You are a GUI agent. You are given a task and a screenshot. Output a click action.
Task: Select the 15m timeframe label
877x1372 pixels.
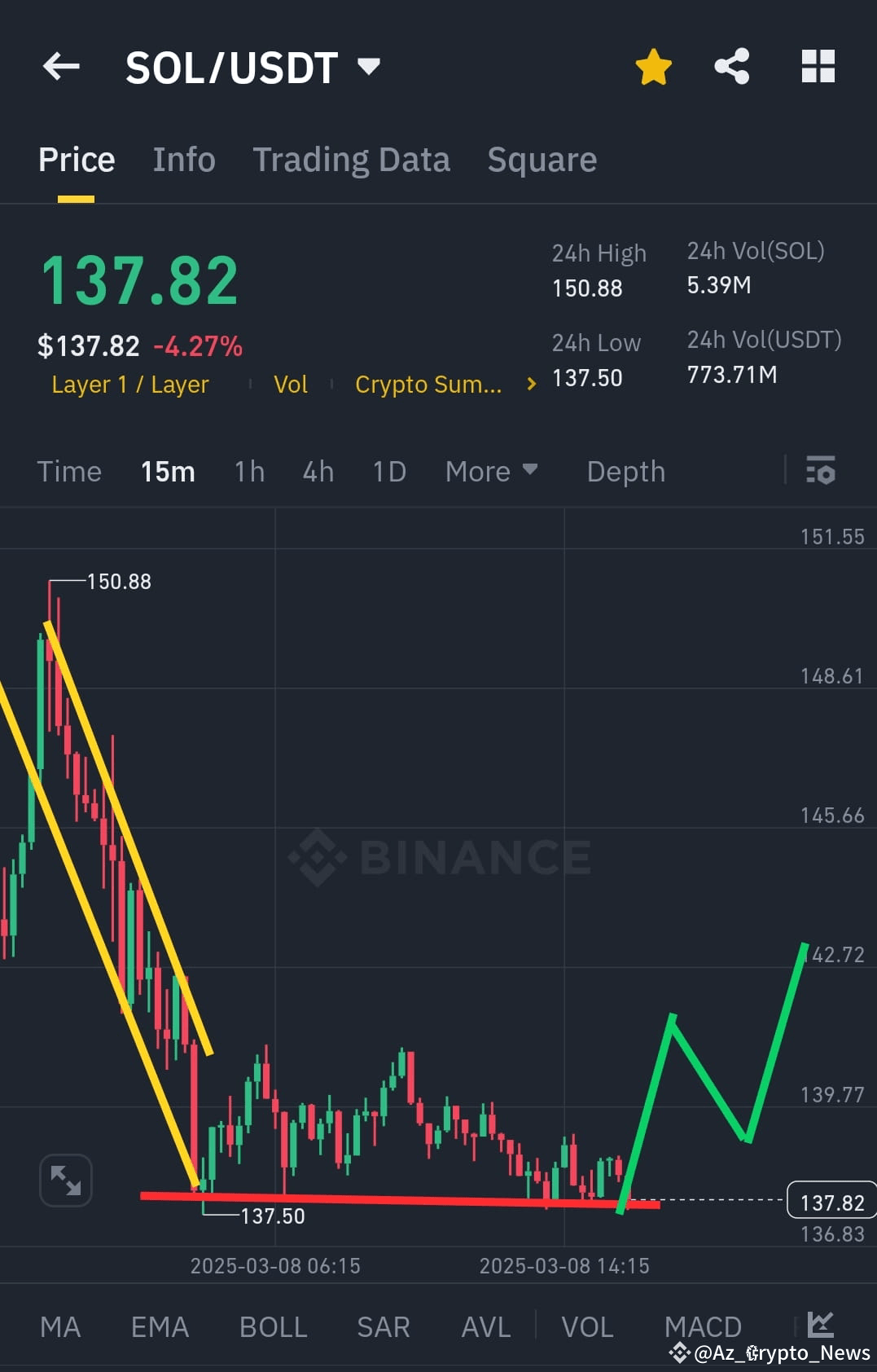(168, 471)
